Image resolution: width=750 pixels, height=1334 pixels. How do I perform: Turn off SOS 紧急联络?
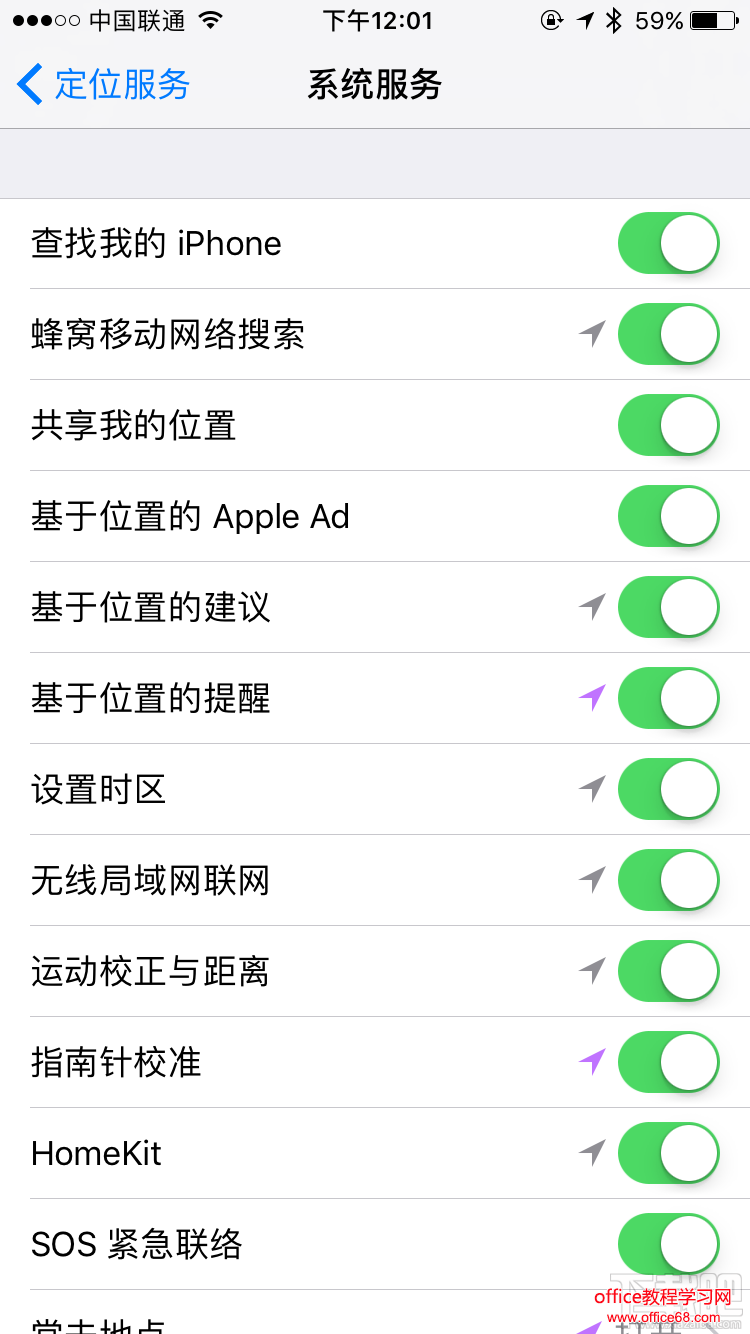[668, 1244]
